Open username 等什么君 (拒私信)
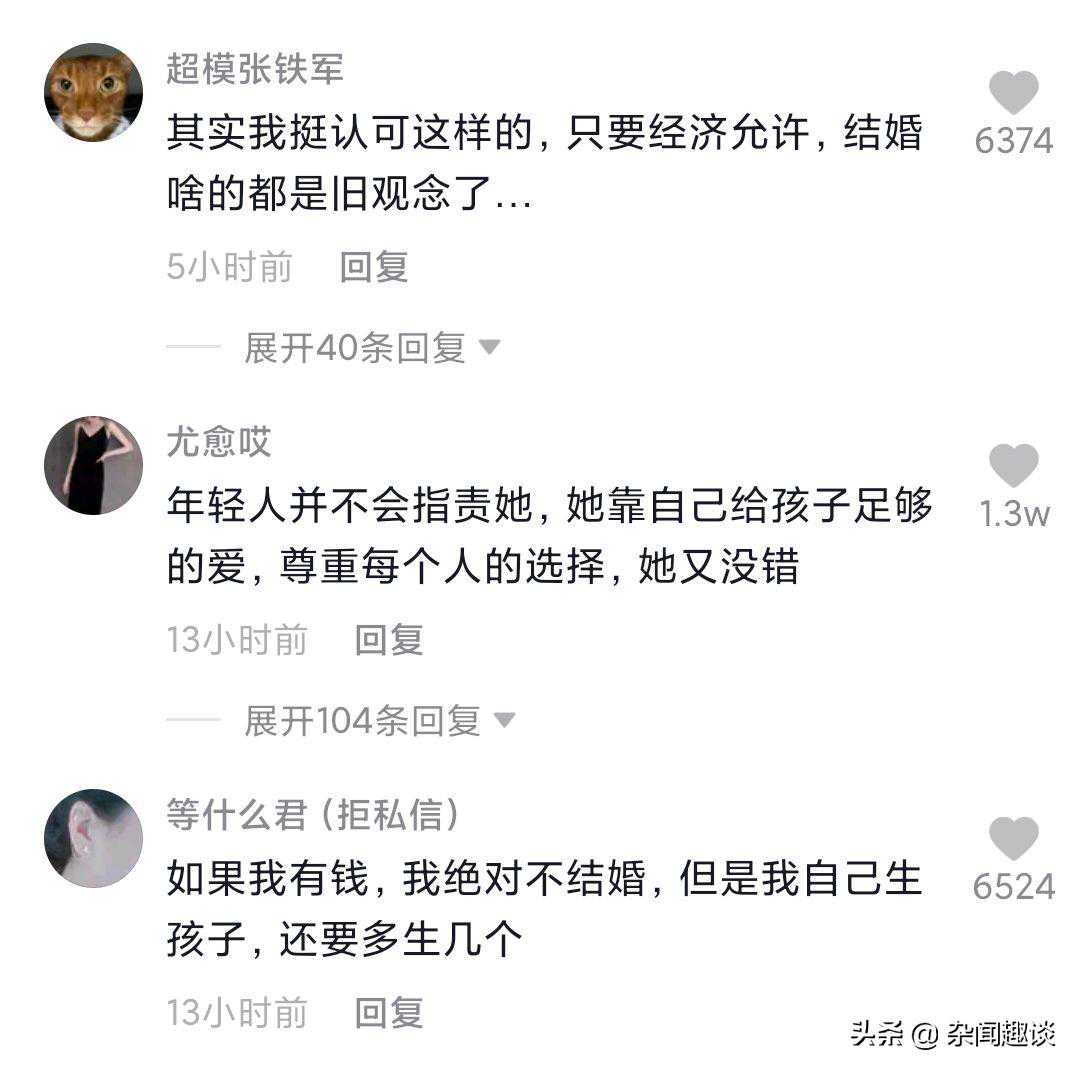 pyautogui.click(x=313, y=815)
